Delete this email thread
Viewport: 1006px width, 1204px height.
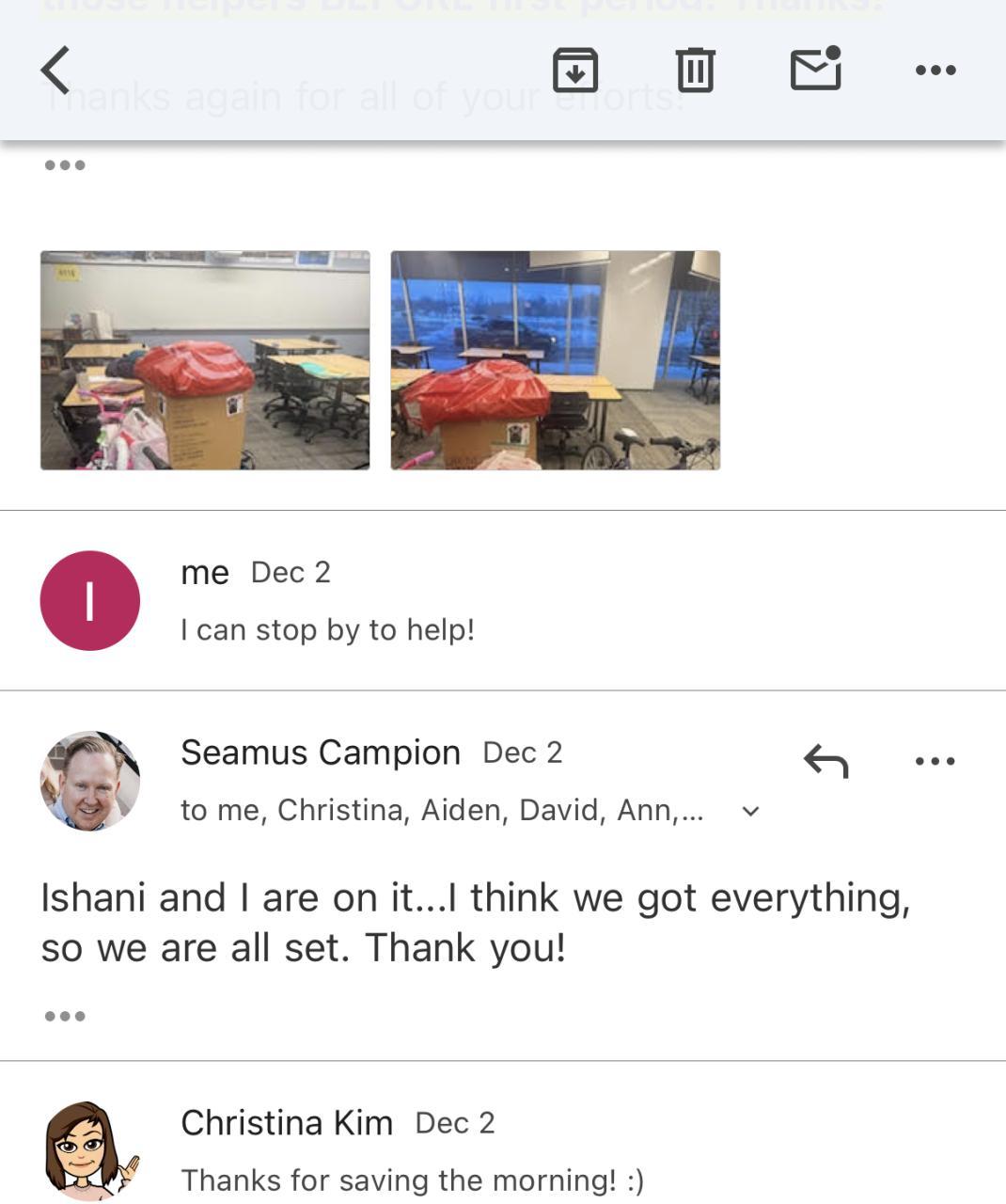(x=695, y=71)
